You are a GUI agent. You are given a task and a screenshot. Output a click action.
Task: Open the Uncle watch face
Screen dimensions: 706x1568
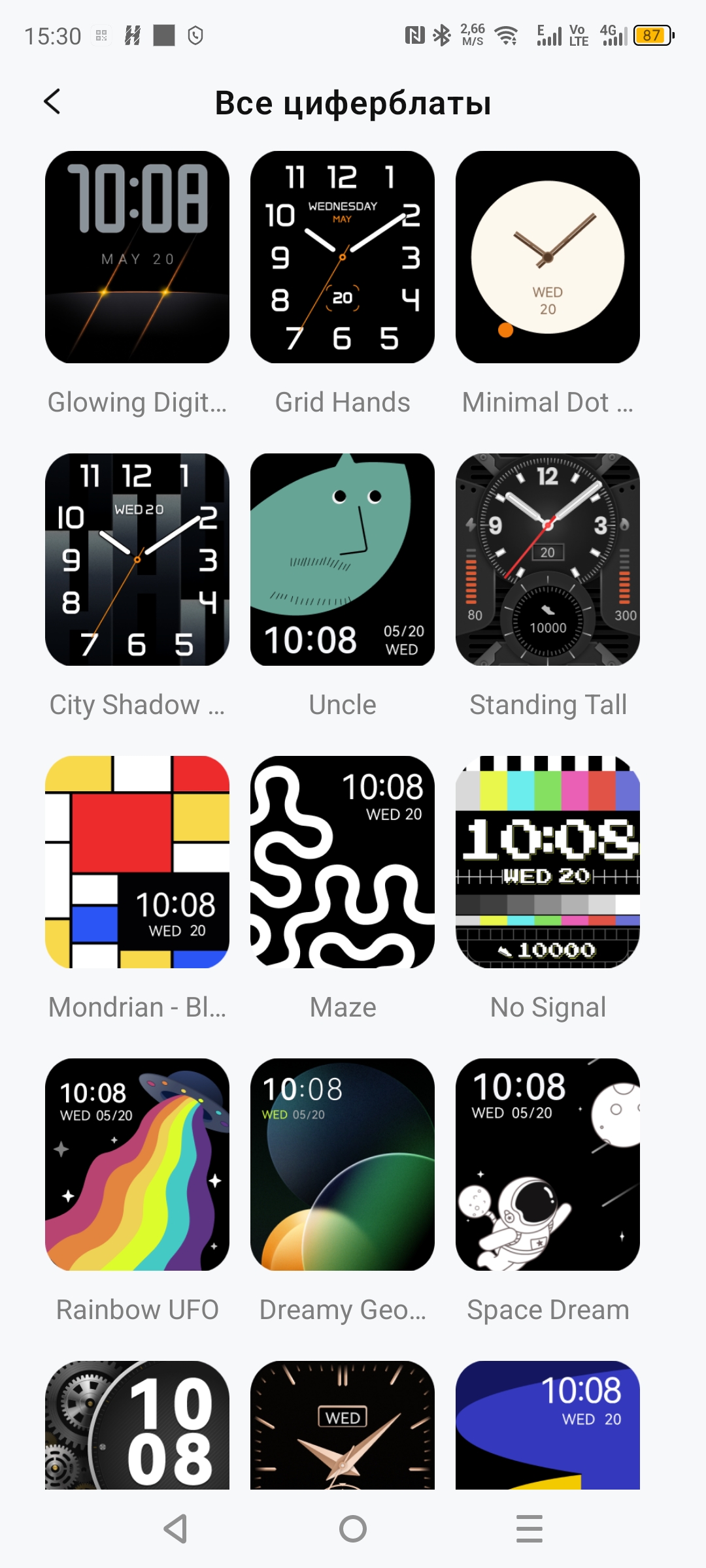click(x=343, y=559)
